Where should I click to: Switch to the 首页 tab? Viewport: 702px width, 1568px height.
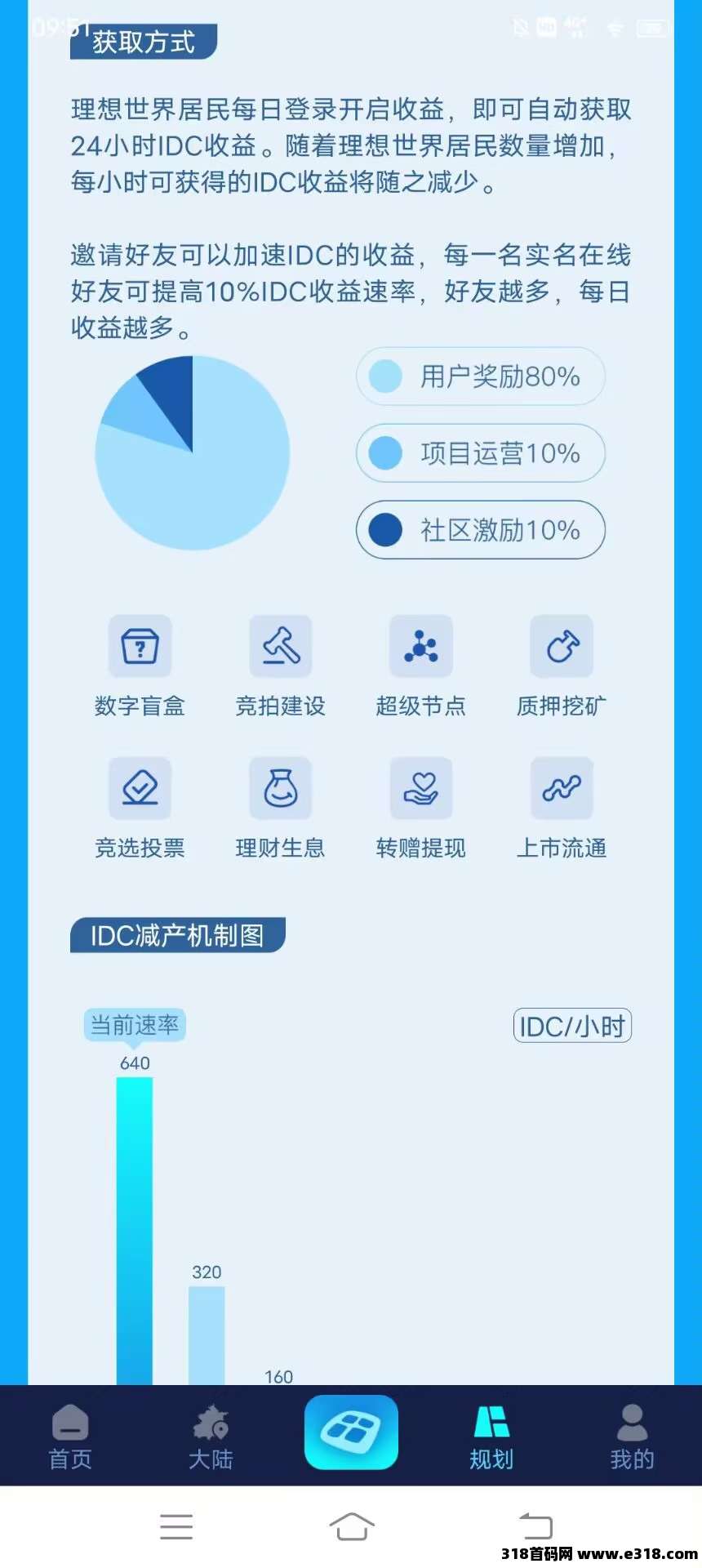70,1437
